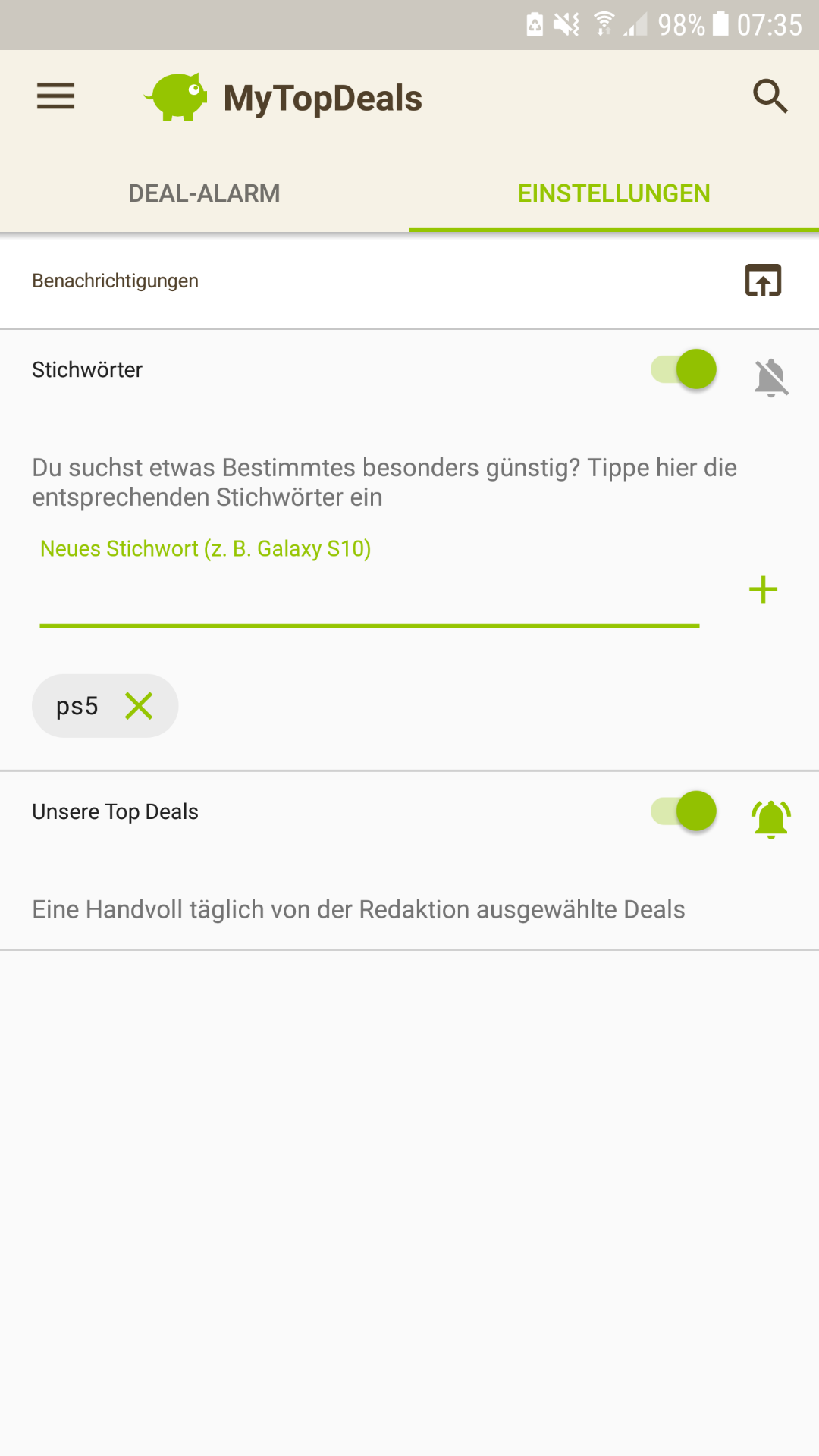The width and height of the screenshot is (819, 1456).
Task: Disable the Unsere Top Deals switch
Action: coord(684,811)
